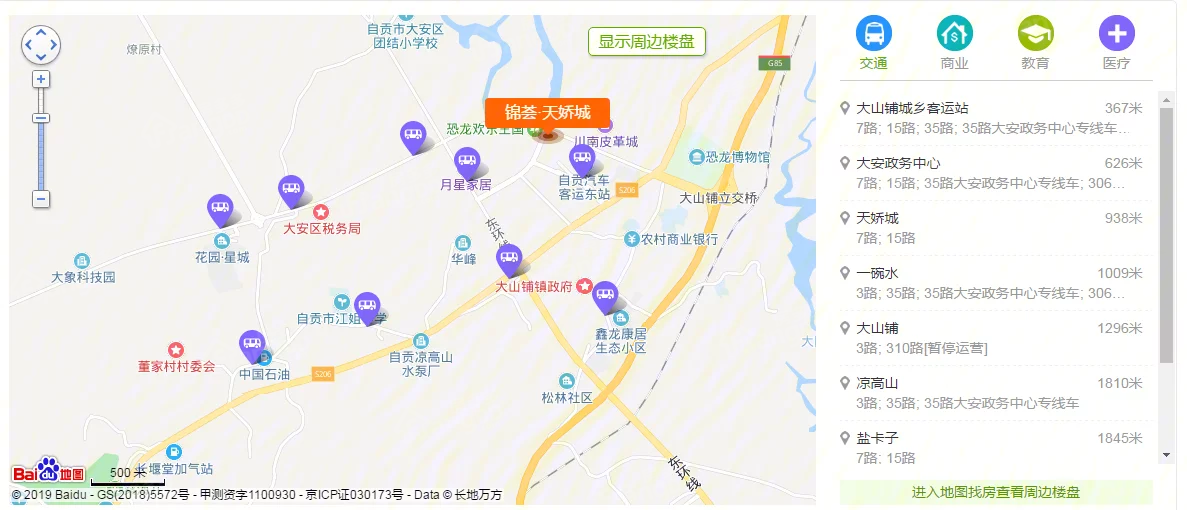
Task: Tap the map pan control
Action: pyautogui.click(x=41, y=45)
